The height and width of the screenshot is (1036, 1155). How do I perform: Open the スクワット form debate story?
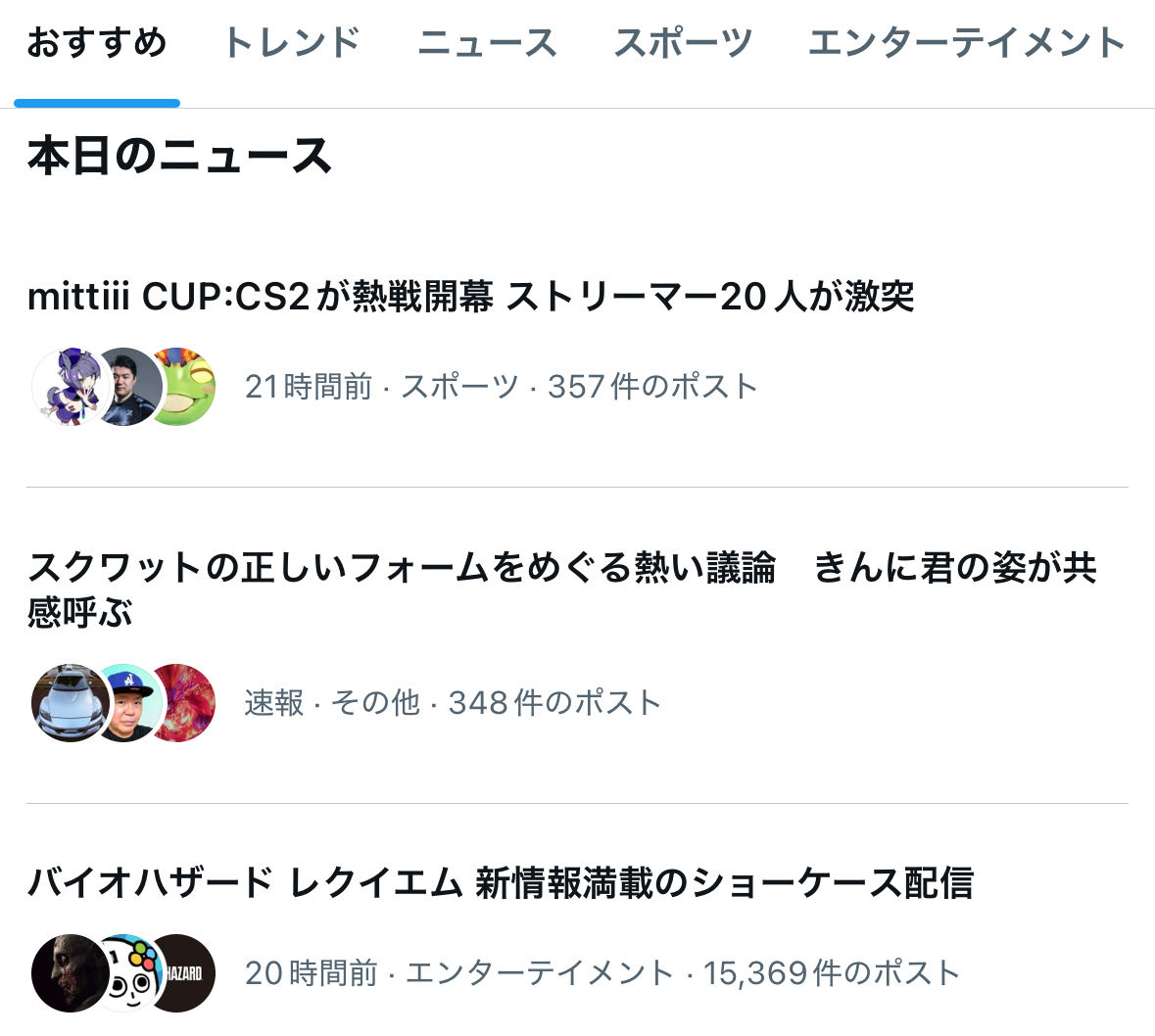coord(578,645)
